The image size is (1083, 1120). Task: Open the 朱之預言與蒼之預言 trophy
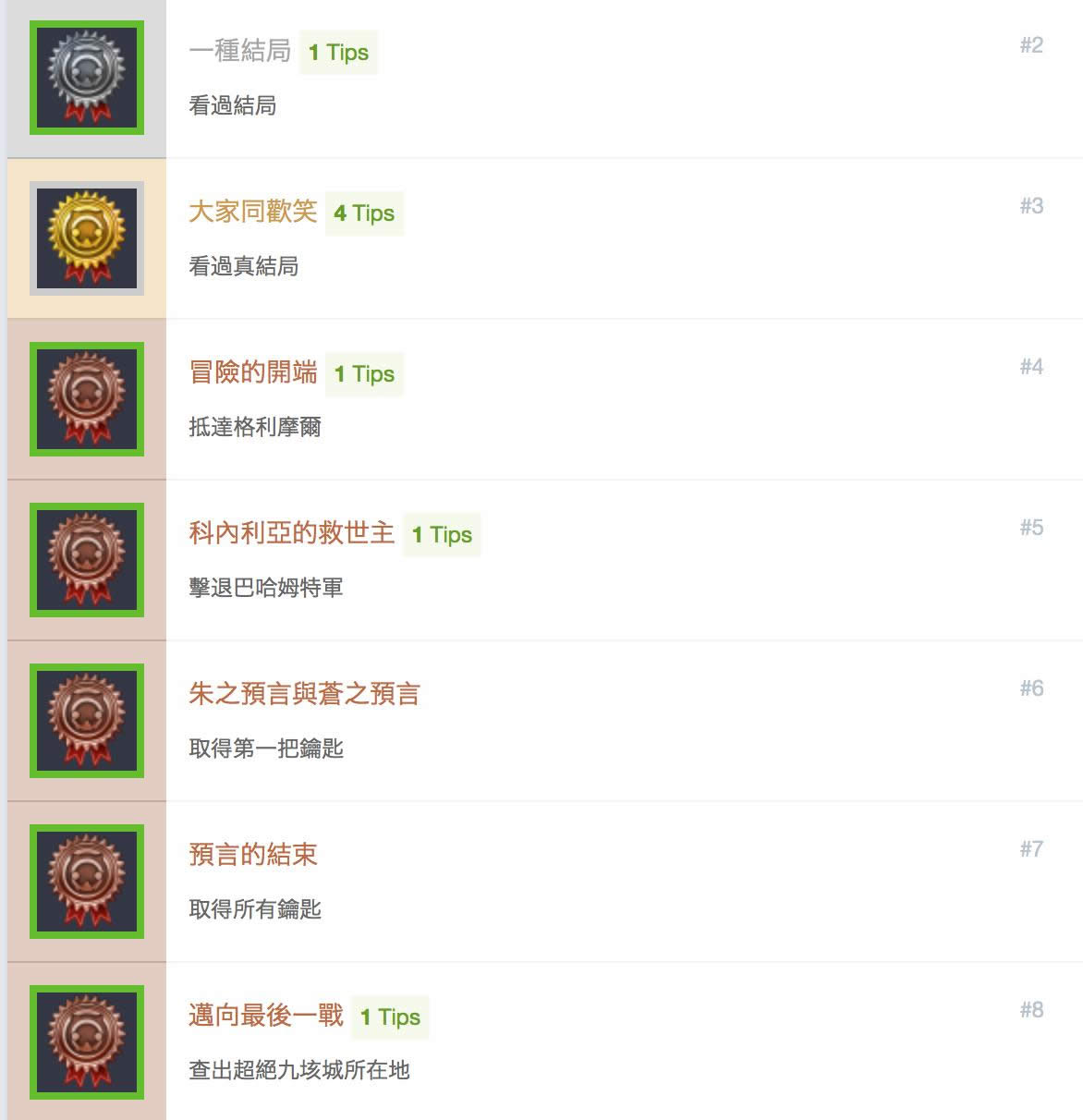[304, 694]
